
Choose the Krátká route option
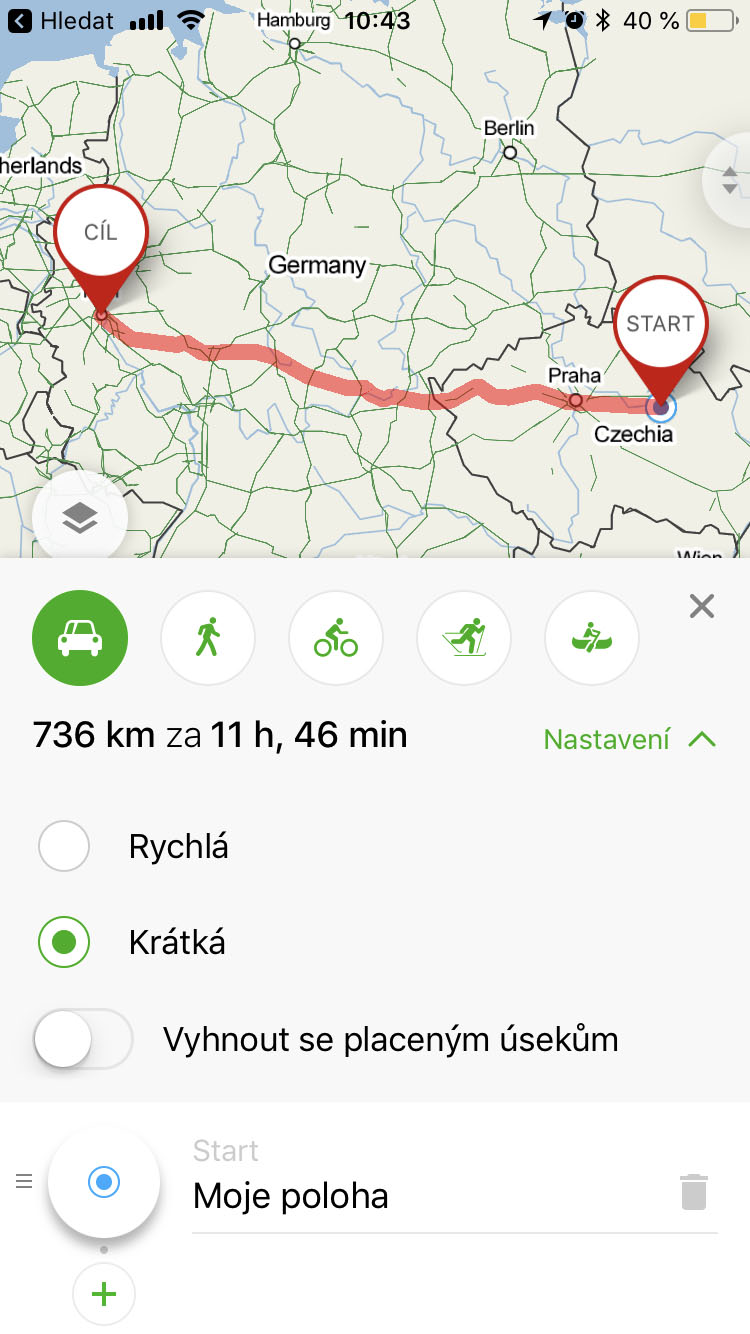click(63, 942)
